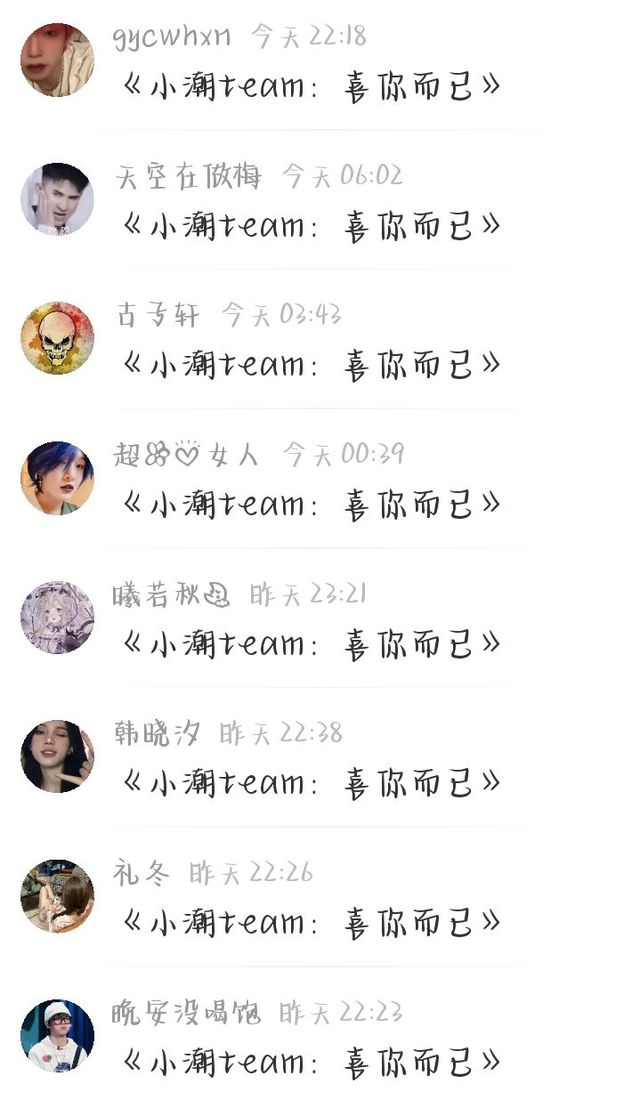Select 晚安没喝饱's comment
The height and width of the screenshot is (1100, 640).
click(310, 1062)
